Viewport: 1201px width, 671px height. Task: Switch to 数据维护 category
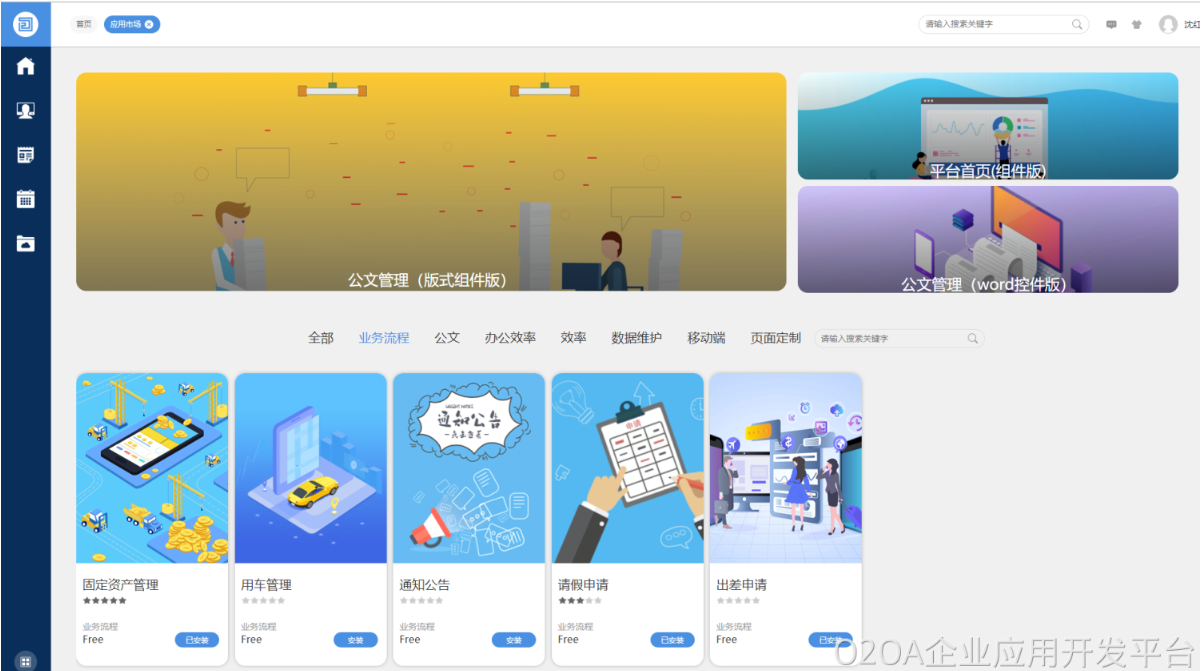click(636, 338)
